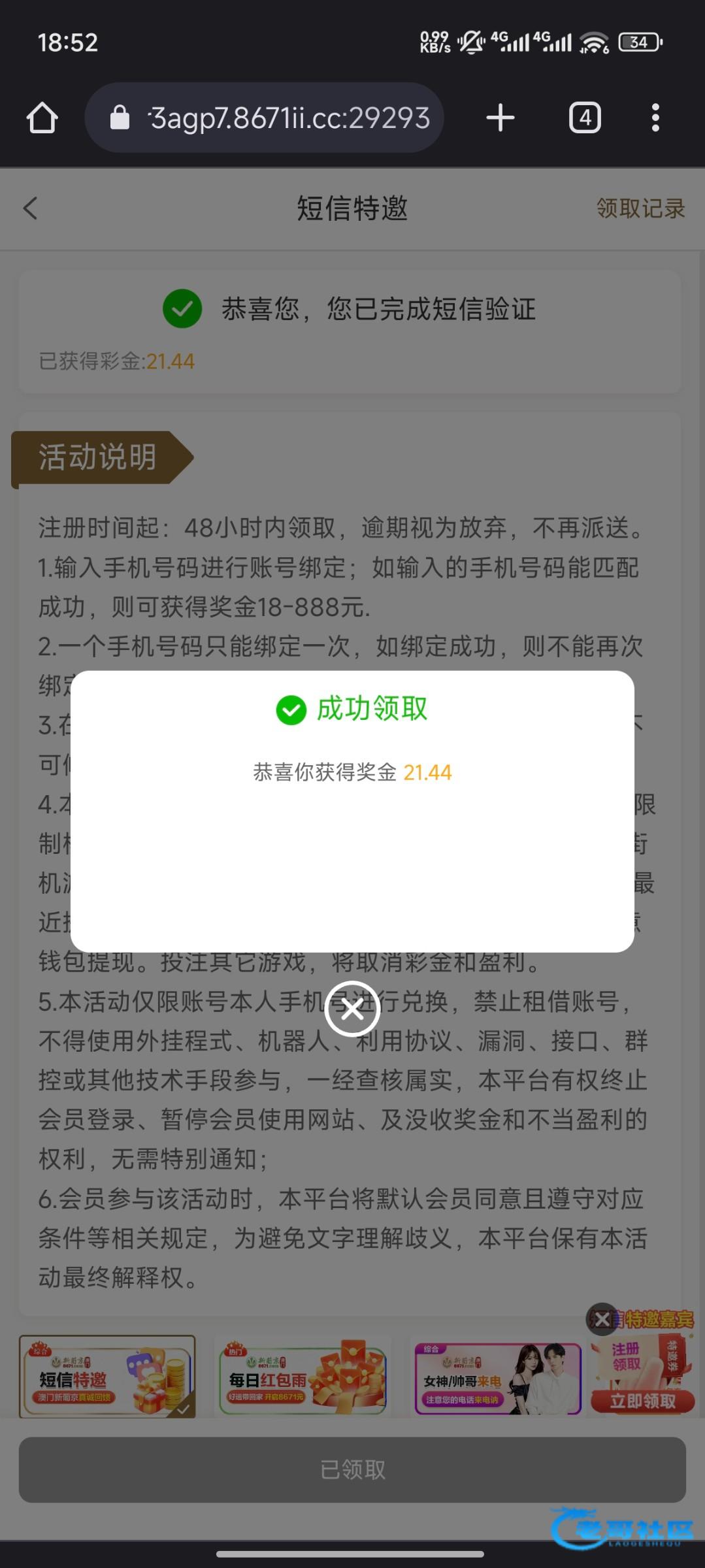Select the 短信特邀 promo banner
Image resolution: width=705 pixels, height=1568 pixels.
coord(107,1376)
